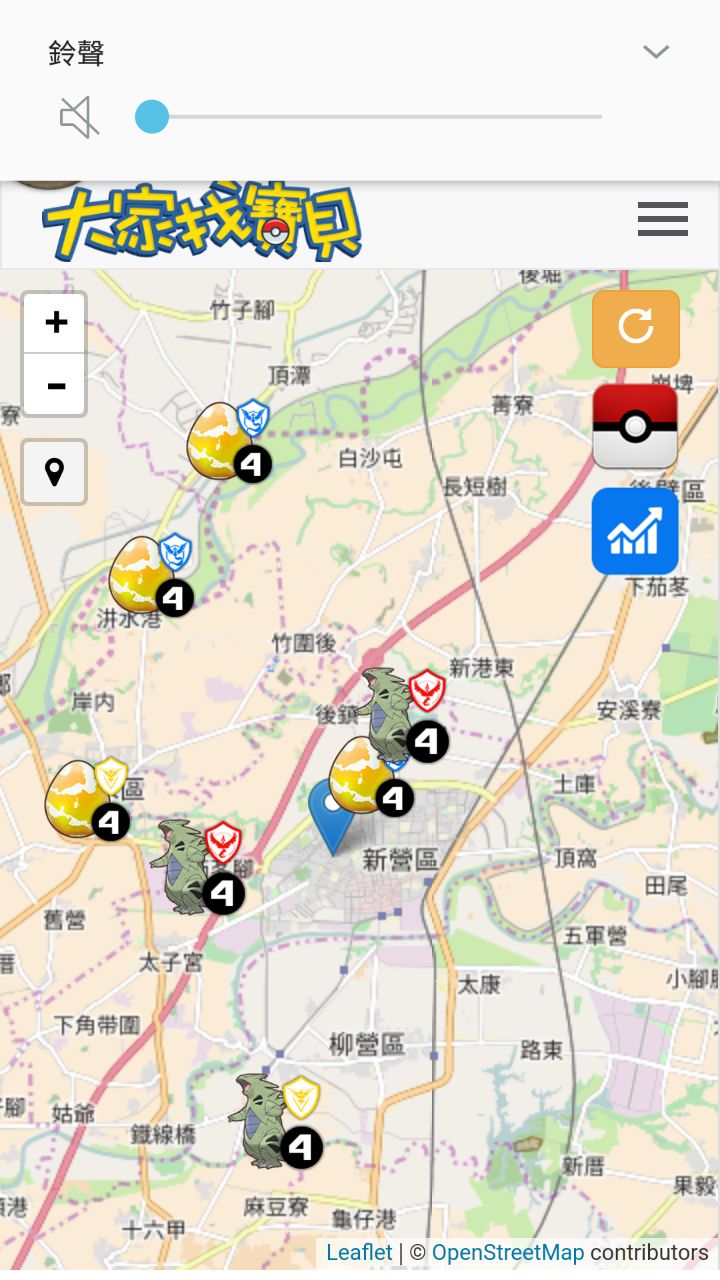Open the blue statistics chart button
The width and height of the screenshot is (720, 1280).
click(x=635, y=531)
